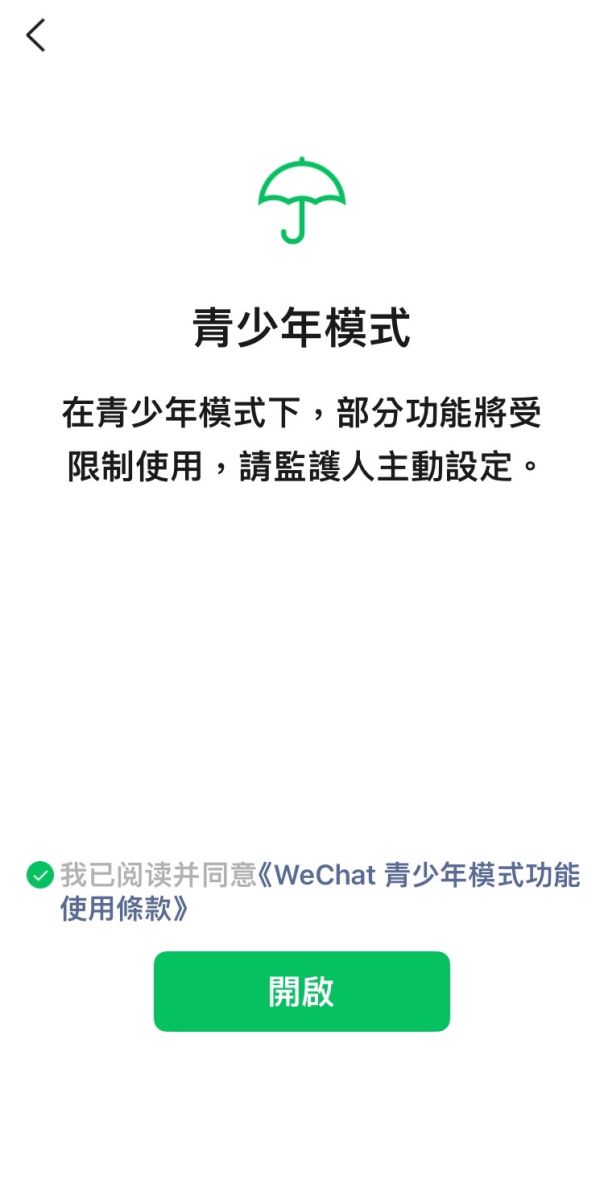The image size is (604, 1200).
Task: Open WeChat 青少年模式功能使用條款 link
Action: point(420,877)
